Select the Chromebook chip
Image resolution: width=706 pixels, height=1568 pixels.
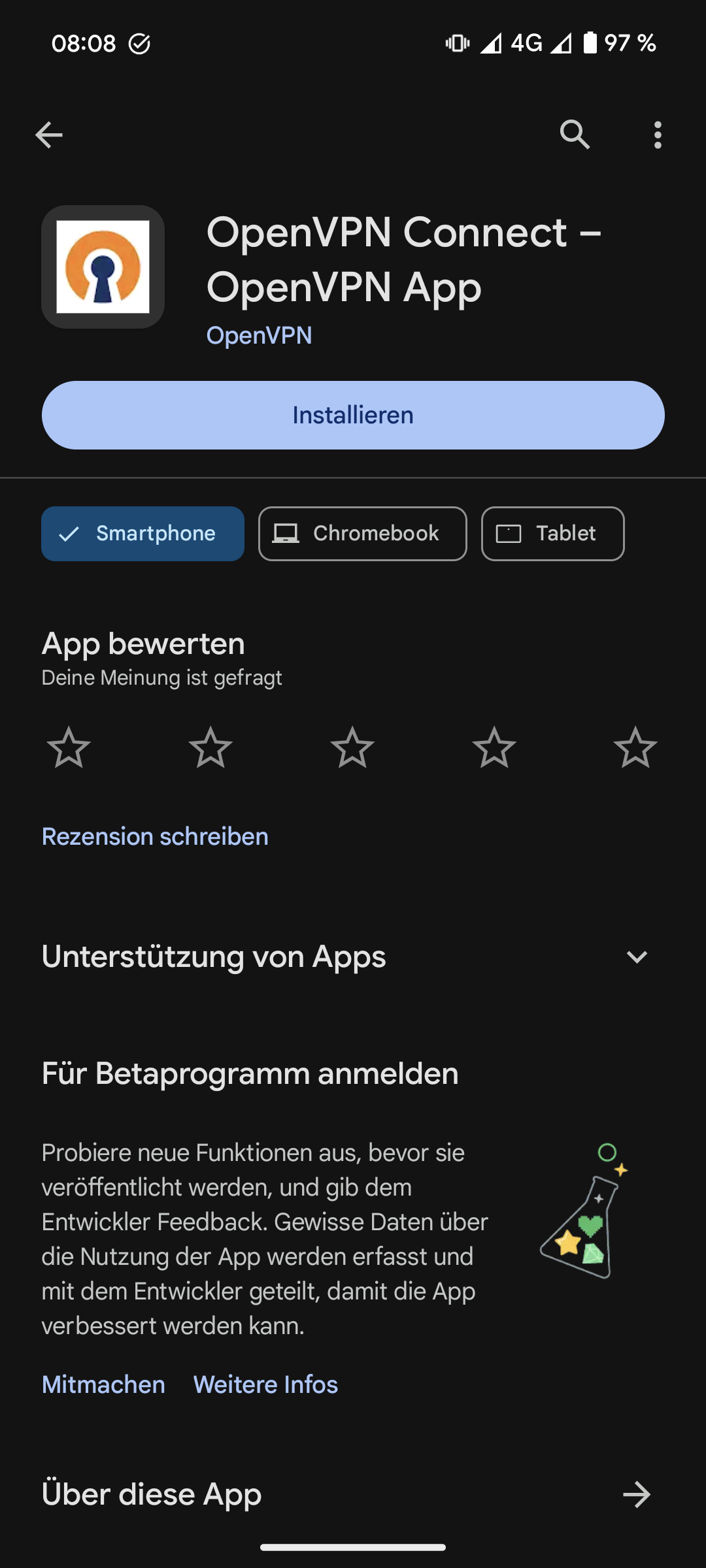click(362, 534)
